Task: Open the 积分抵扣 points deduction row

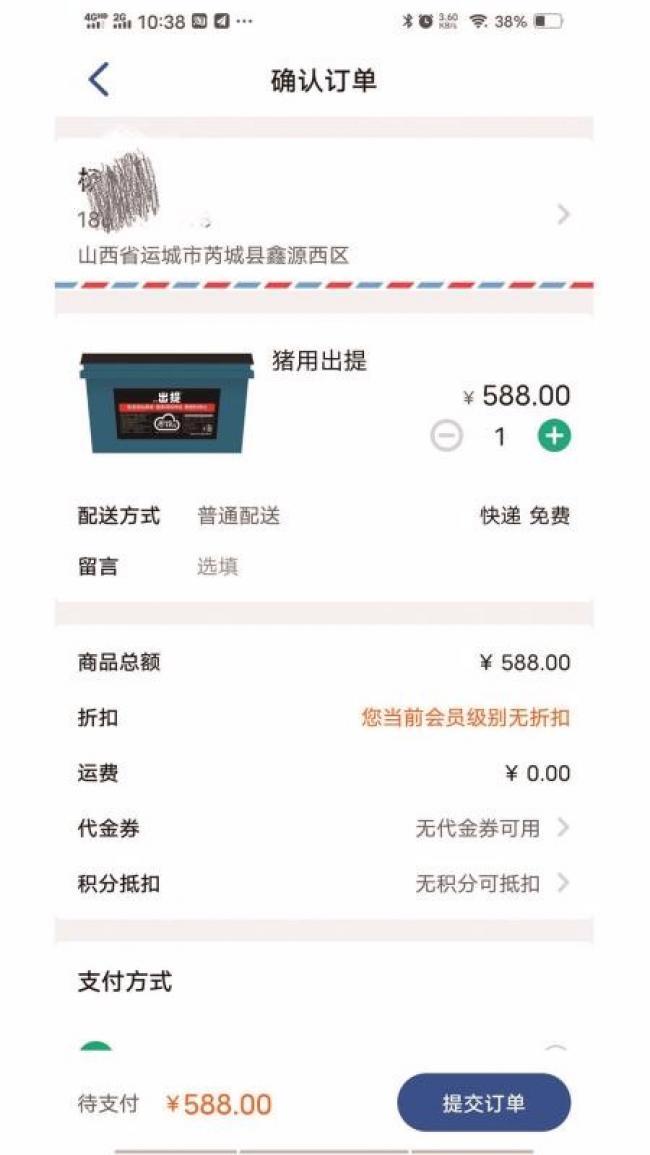Action: tap(490, 883)
